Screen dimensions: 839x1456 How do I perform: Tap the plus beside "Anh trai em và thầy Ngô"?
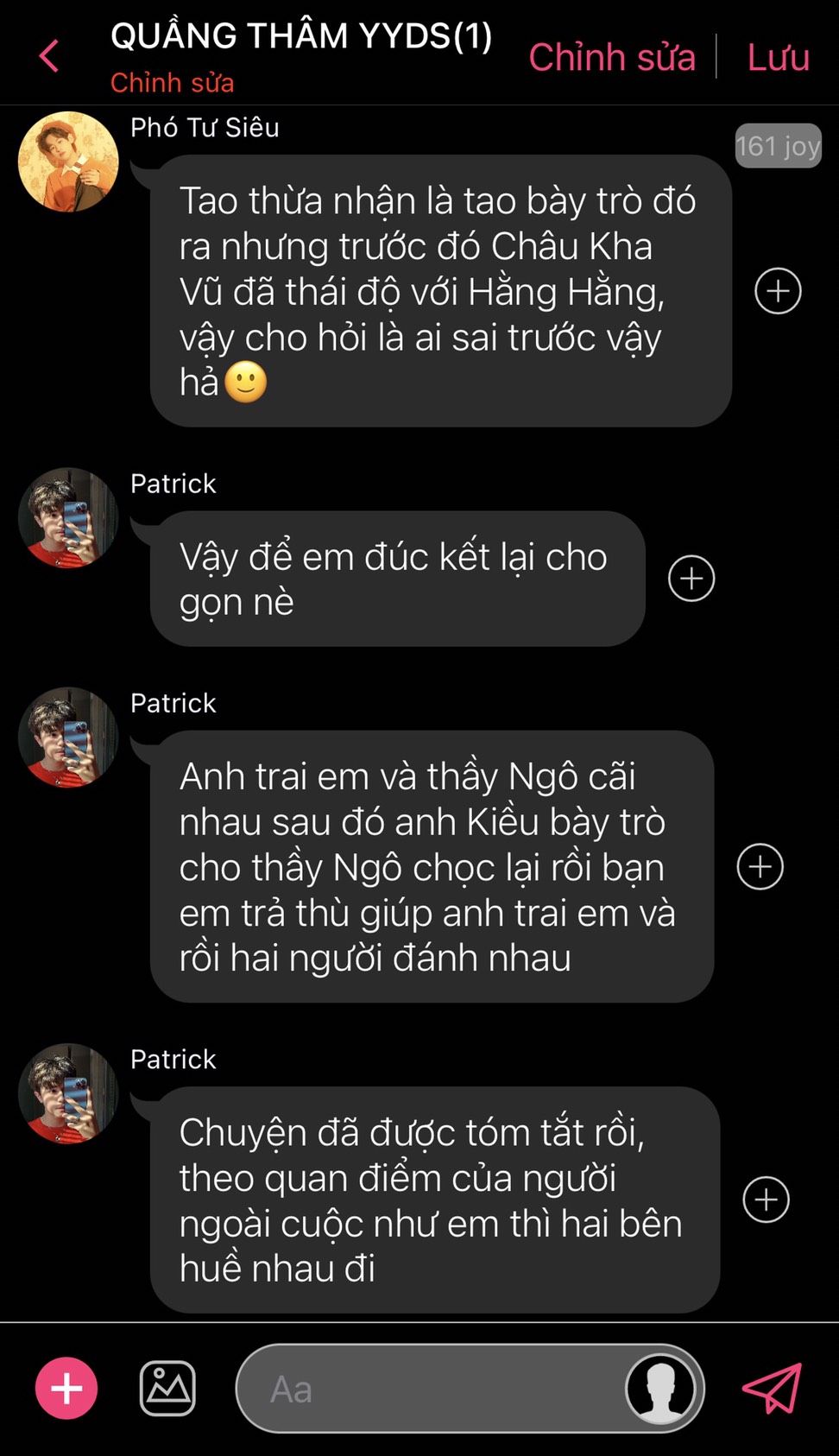(x=760, y=866)
